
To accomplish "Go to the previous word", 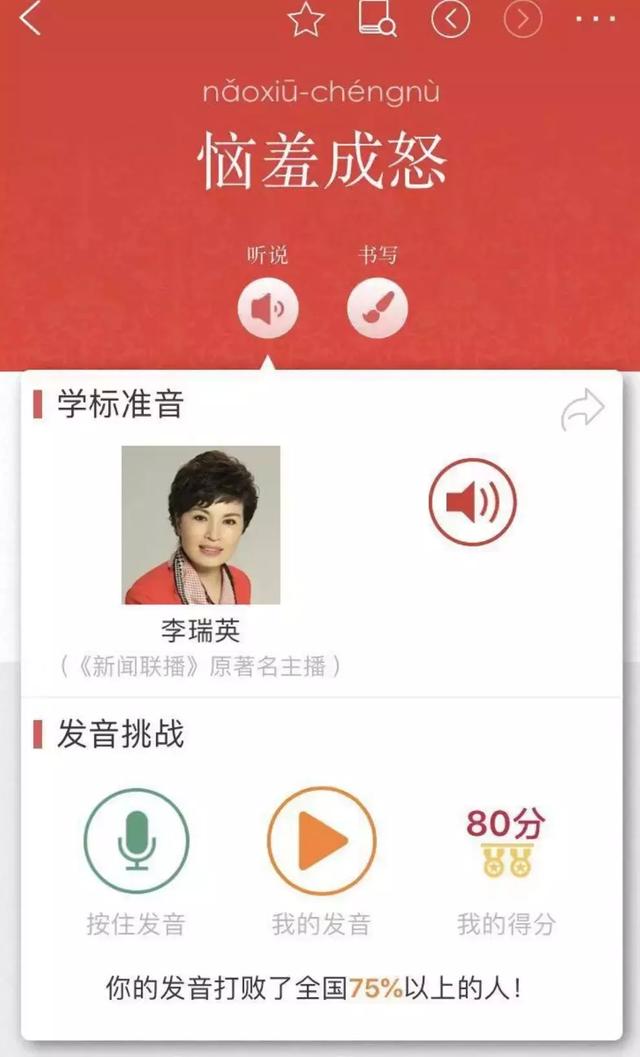I will point(451,19).
